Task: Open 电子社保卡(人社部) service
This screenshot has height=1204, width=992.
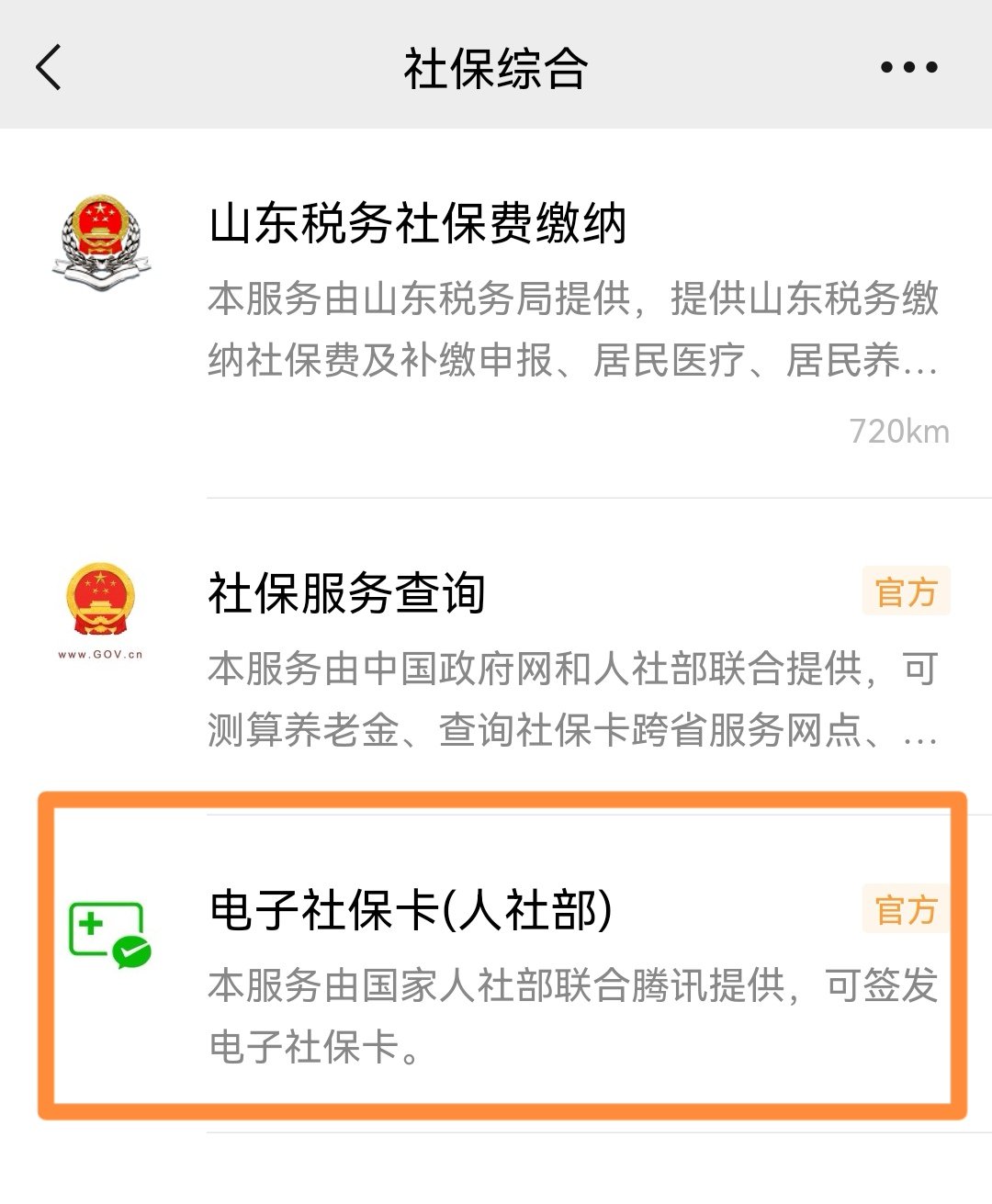Action: [x=411, y=911]
